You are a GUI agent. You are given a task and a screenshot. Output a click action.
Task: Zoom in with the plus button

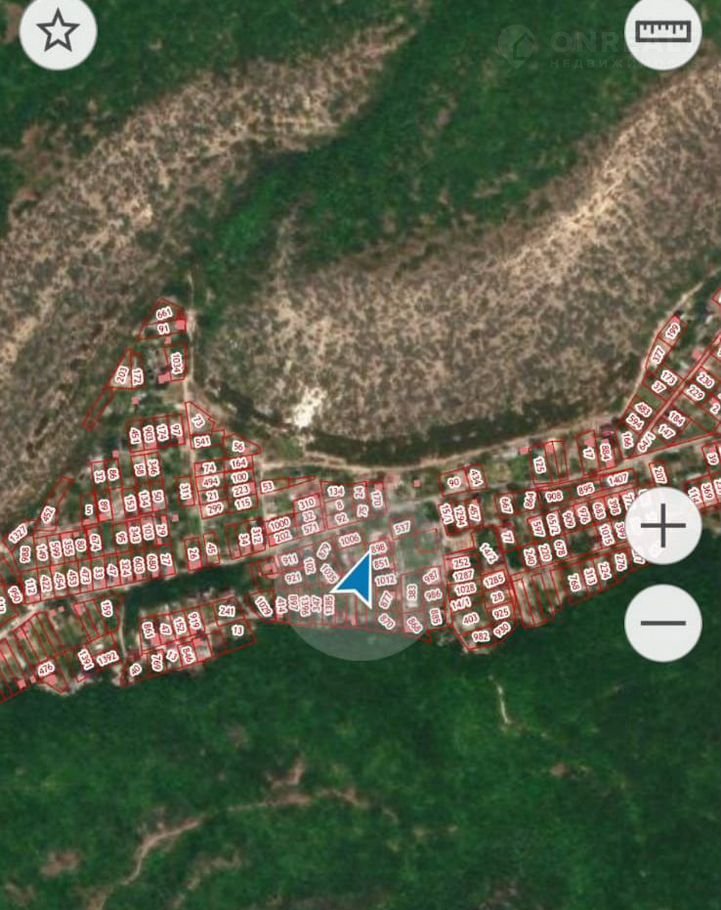pyautogui.click(x=663, y=525)
